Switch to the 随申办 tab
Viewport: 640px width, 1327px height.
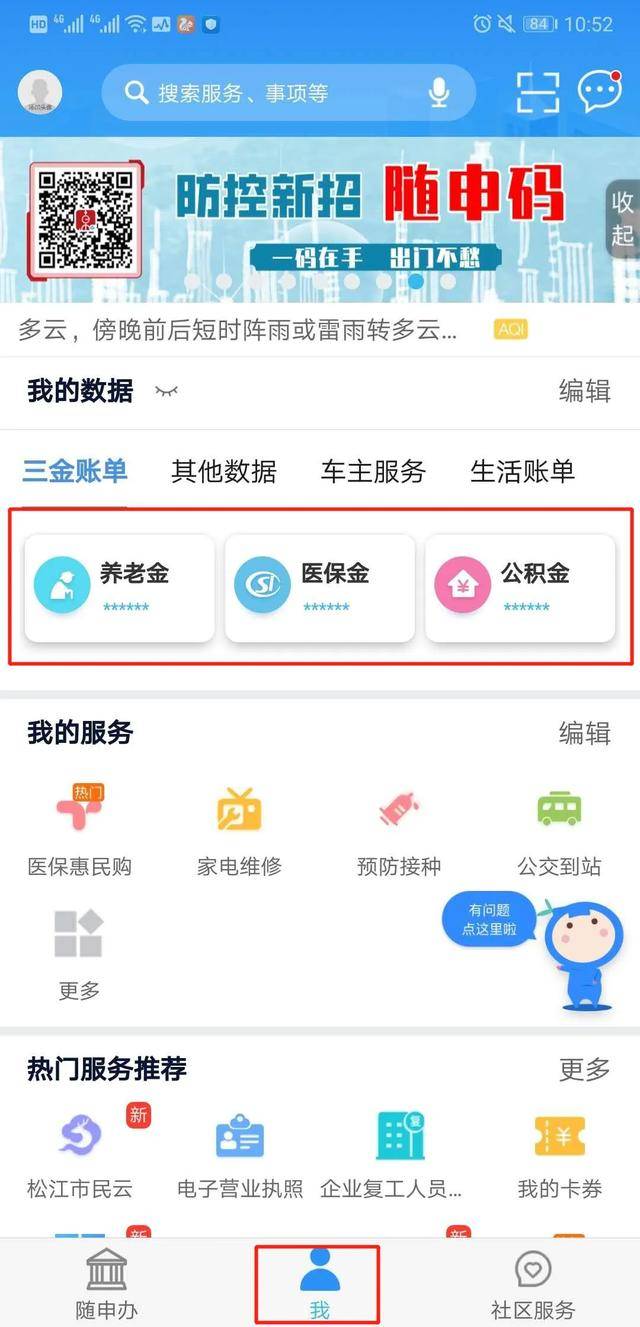point(106,1285)
